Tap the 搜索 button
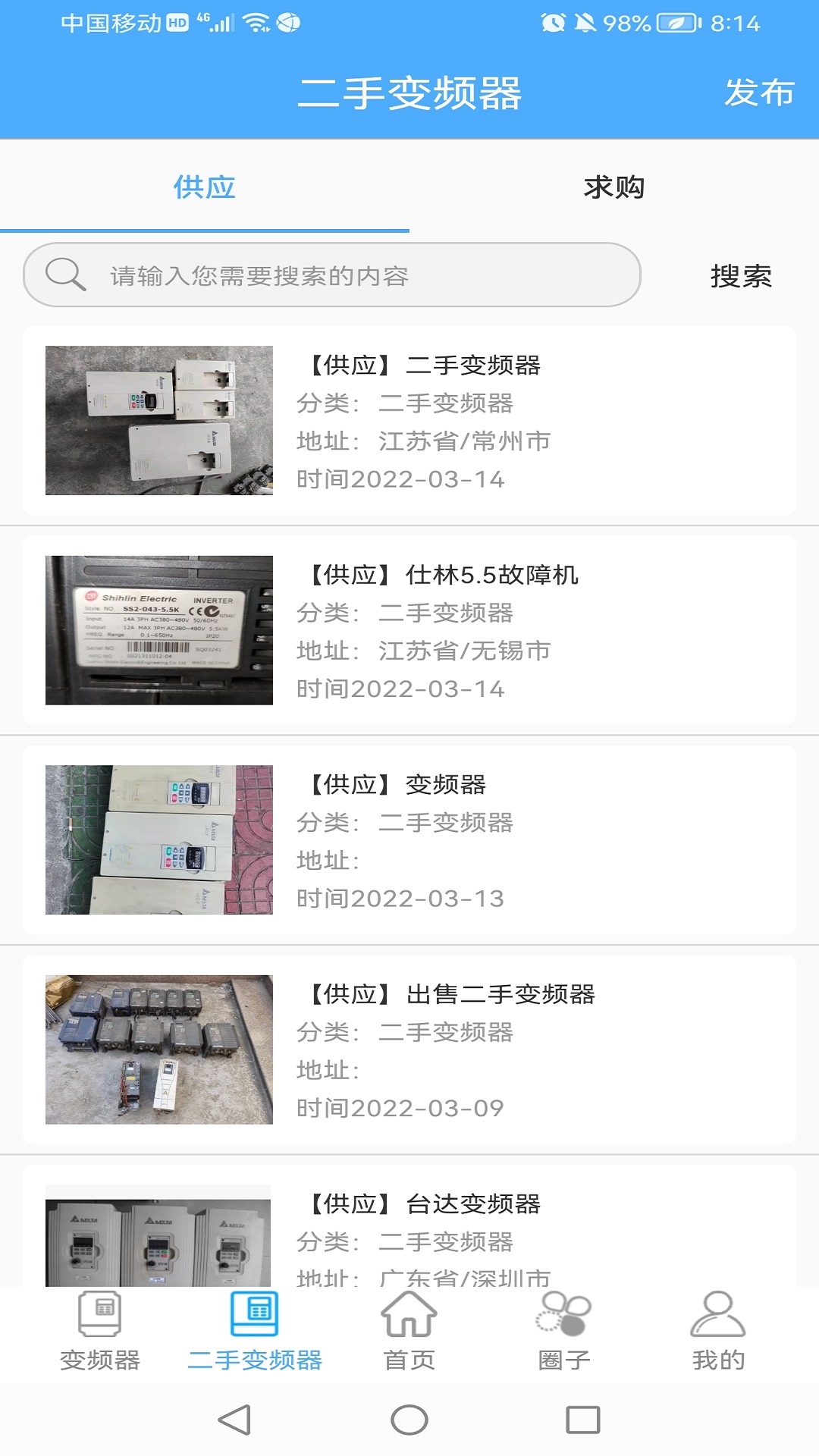Viewport: 819px width, 1456px height. (x=740, y=276)
